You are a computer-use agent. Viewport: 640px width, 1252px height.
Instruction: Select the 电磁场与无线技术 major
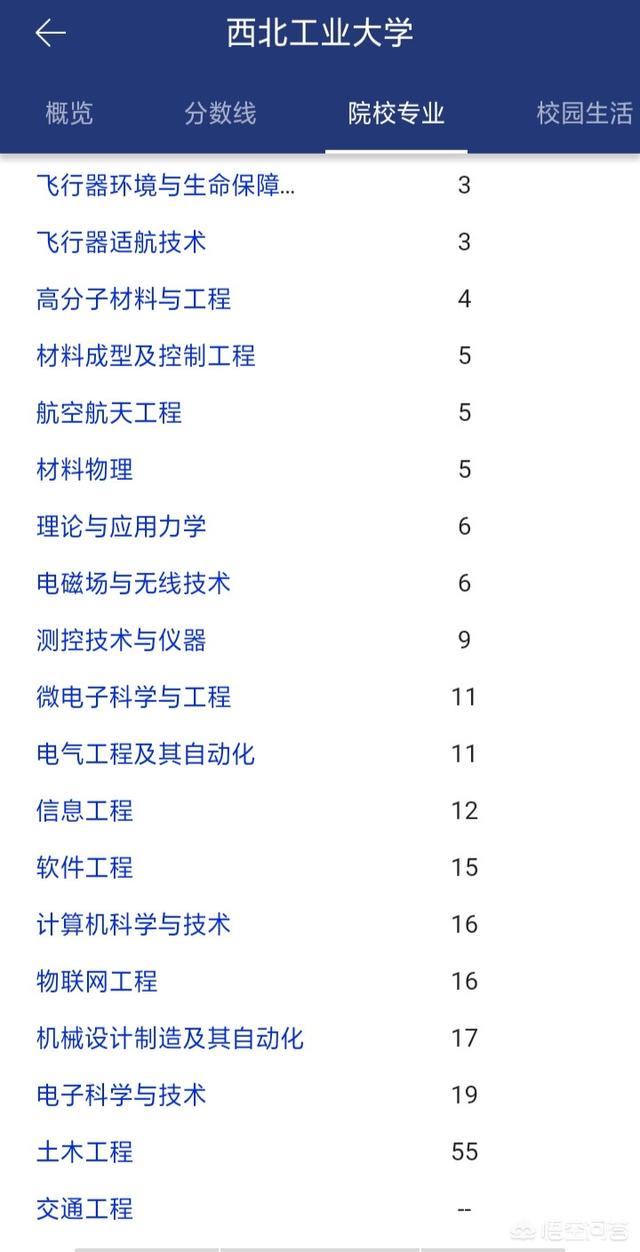point(133,583)
